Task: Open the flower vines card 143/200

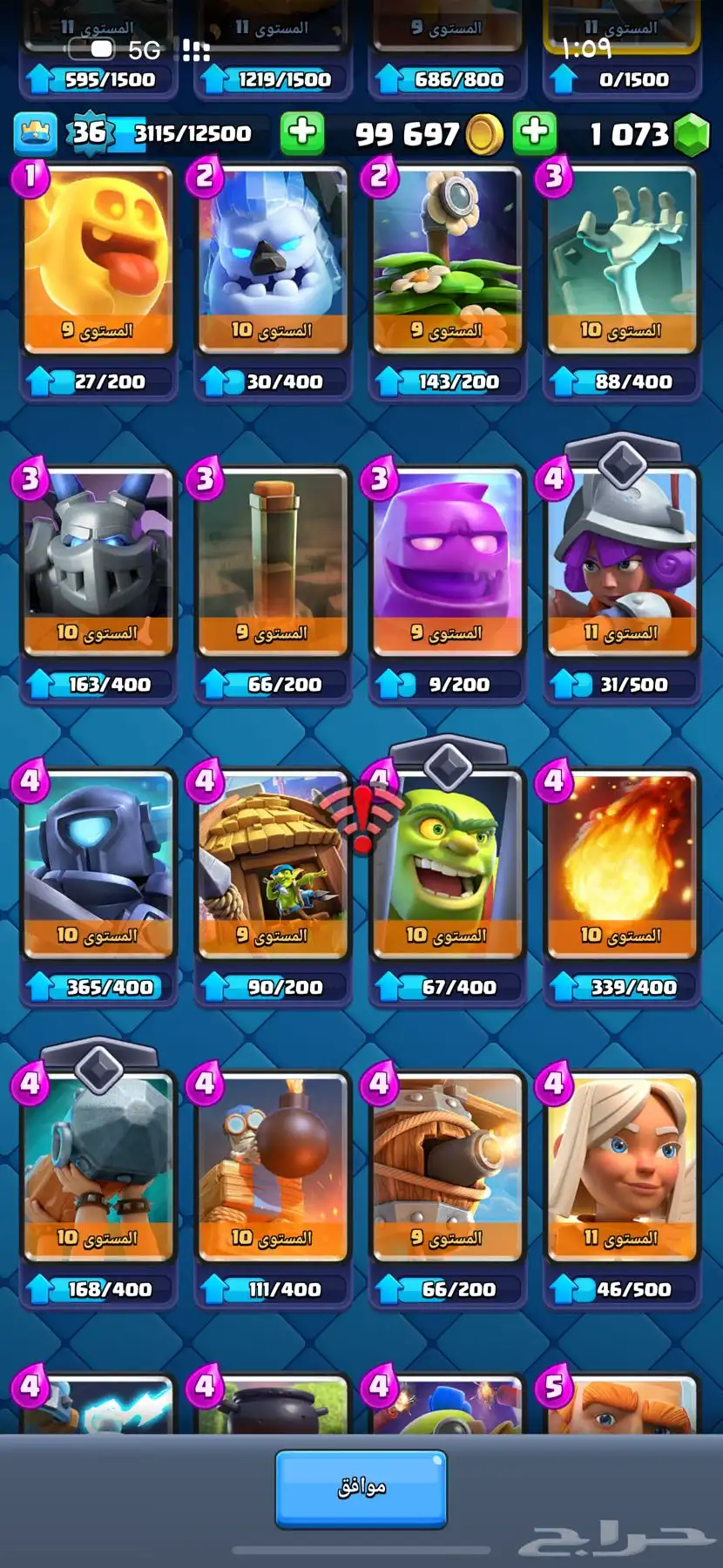Action: coord(447,261)
